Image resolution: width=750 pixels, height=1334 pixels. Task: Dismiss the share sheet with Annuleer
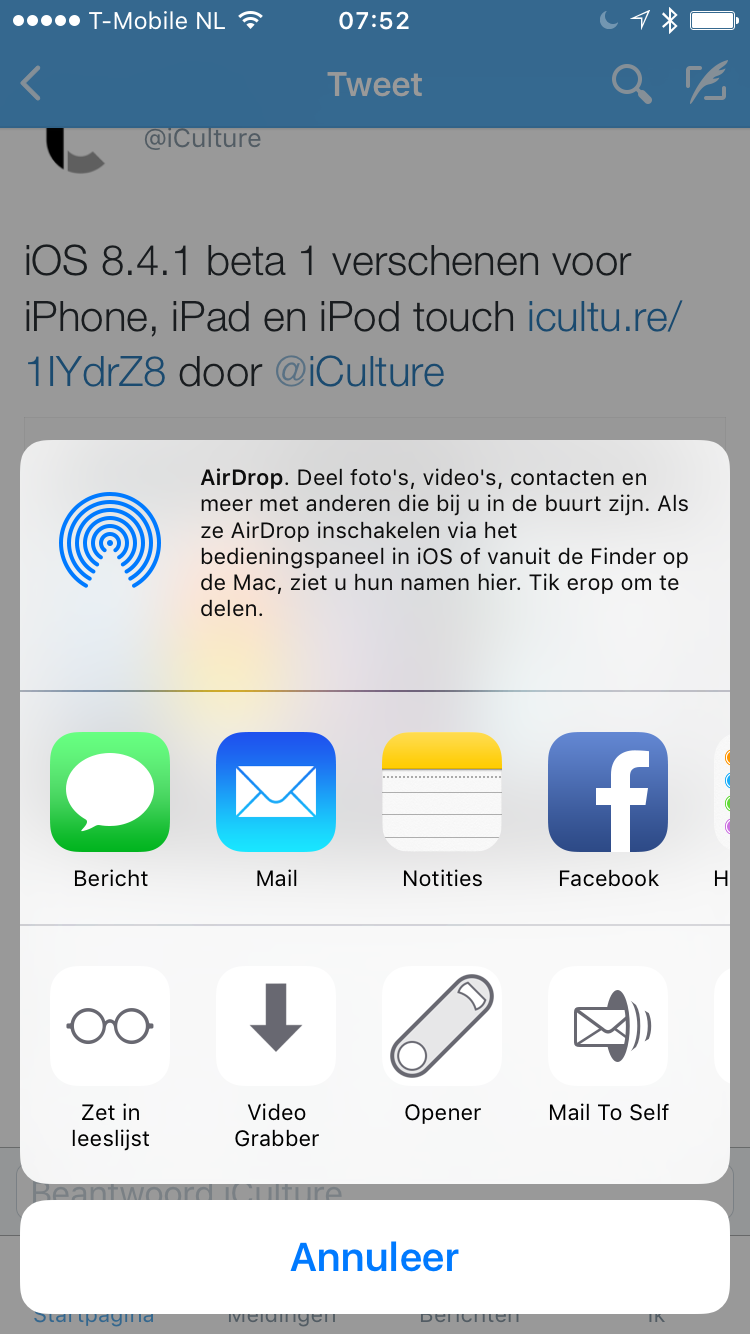(x=375, y=1257)
